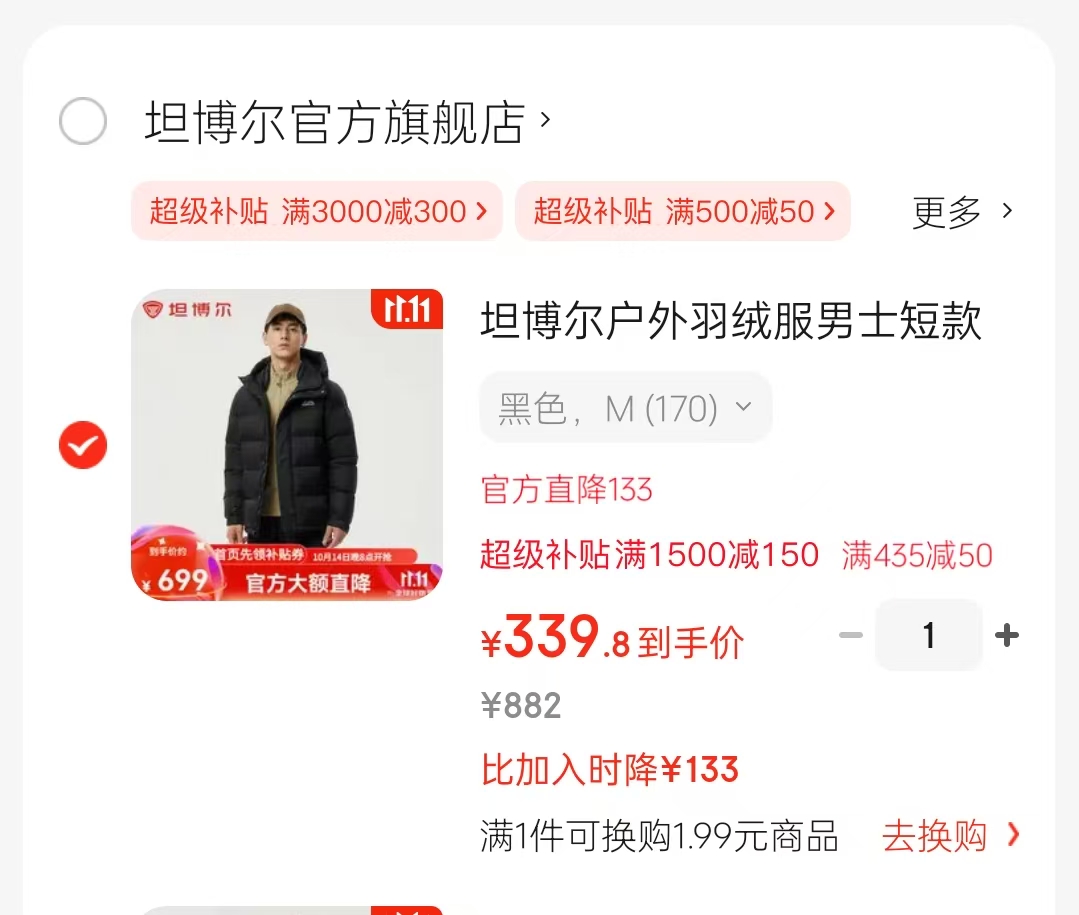The image size is (1079, 915).
Task: Open the 坦博尔户外羽绒服男士短款 product title
Action: [730, 322]
